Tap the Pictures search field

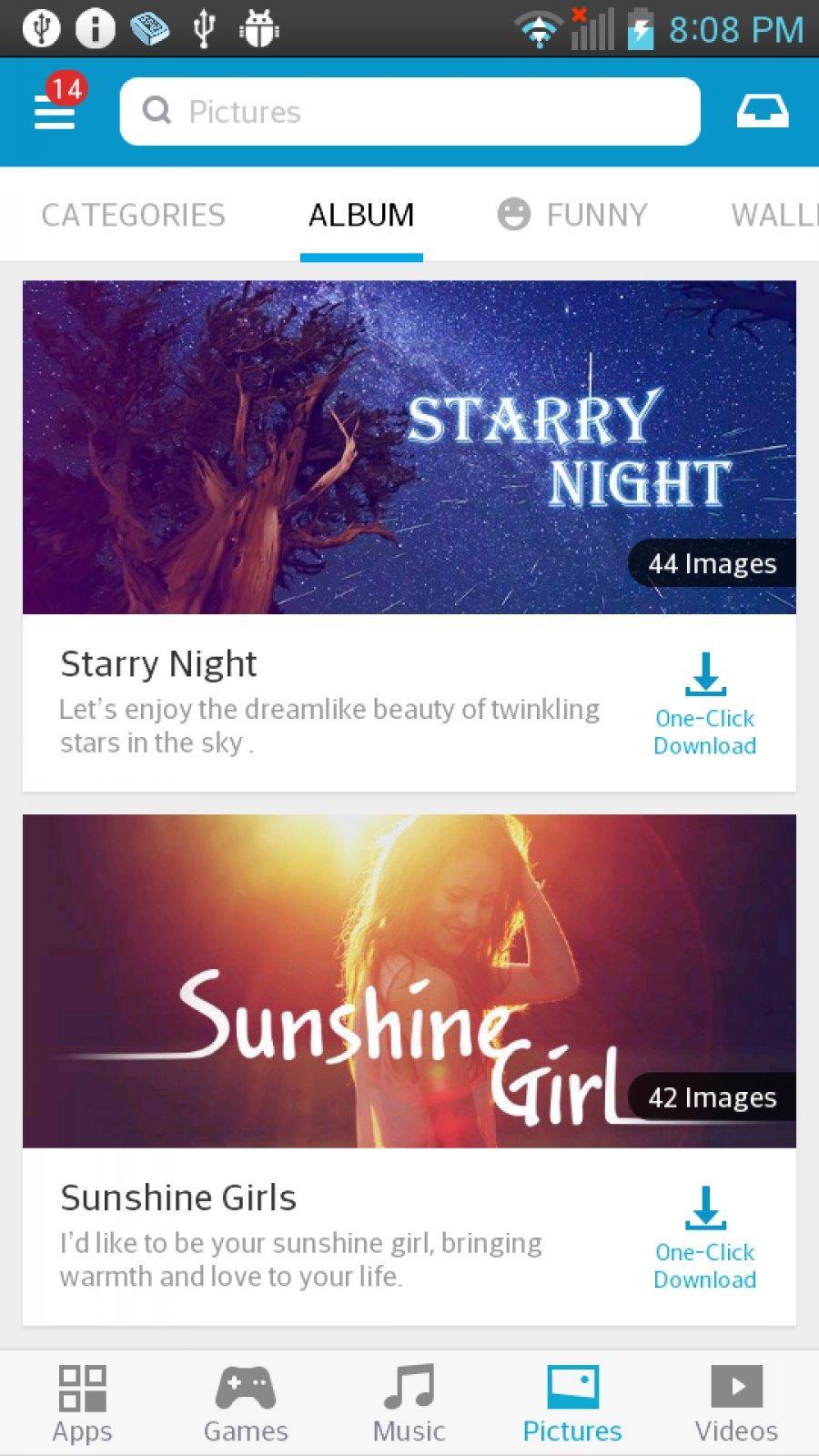coord(409,111)
